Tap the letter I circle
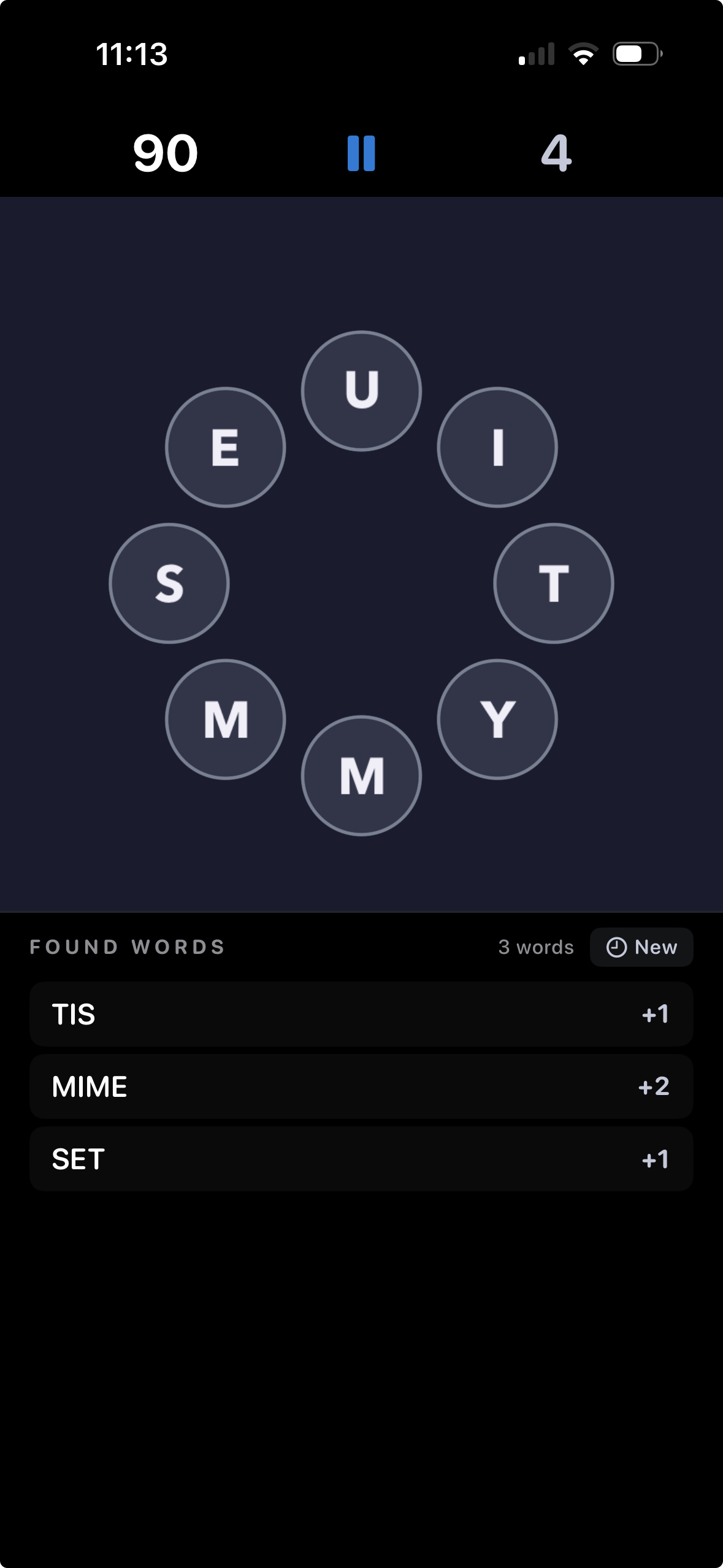The width and height of the screenshot is (723, 1568). pyautogui.click(x=497, y=448)
